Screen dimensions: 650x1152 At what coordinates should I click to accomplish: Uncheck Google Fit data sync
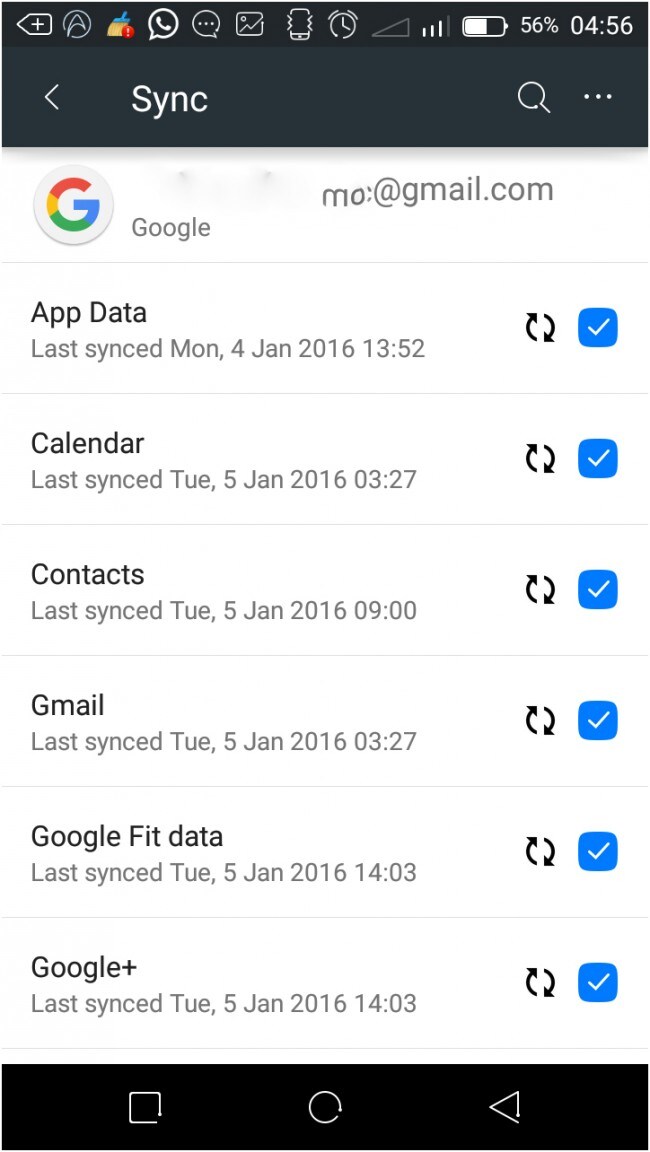[598, 852]
